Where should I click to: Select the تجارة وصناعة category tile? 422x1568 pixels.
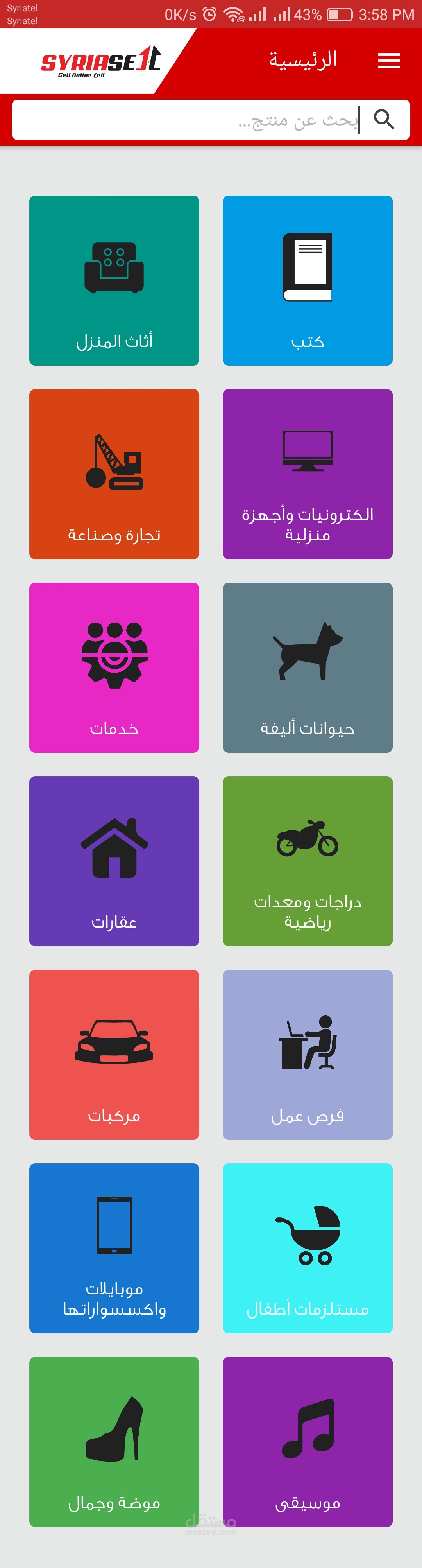pos(114,474)
